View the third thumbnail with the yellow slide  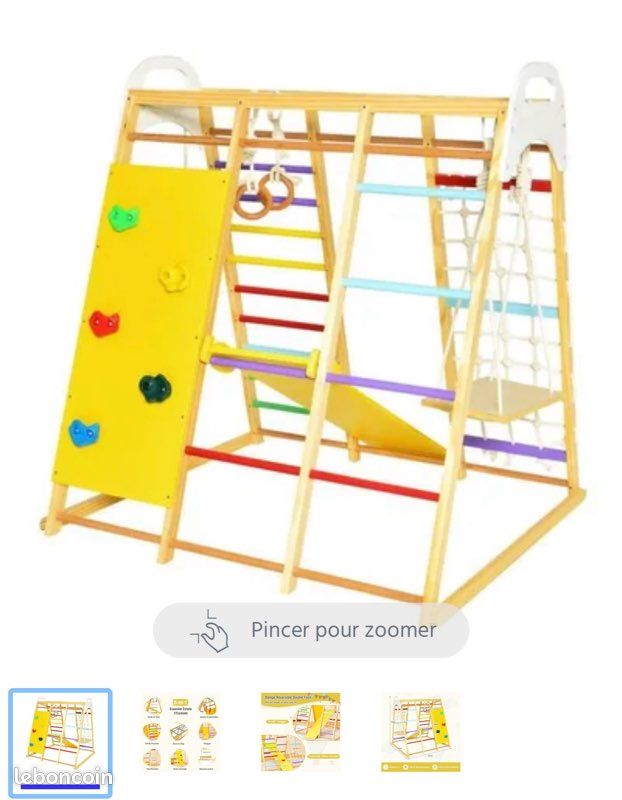pos(300,732)
